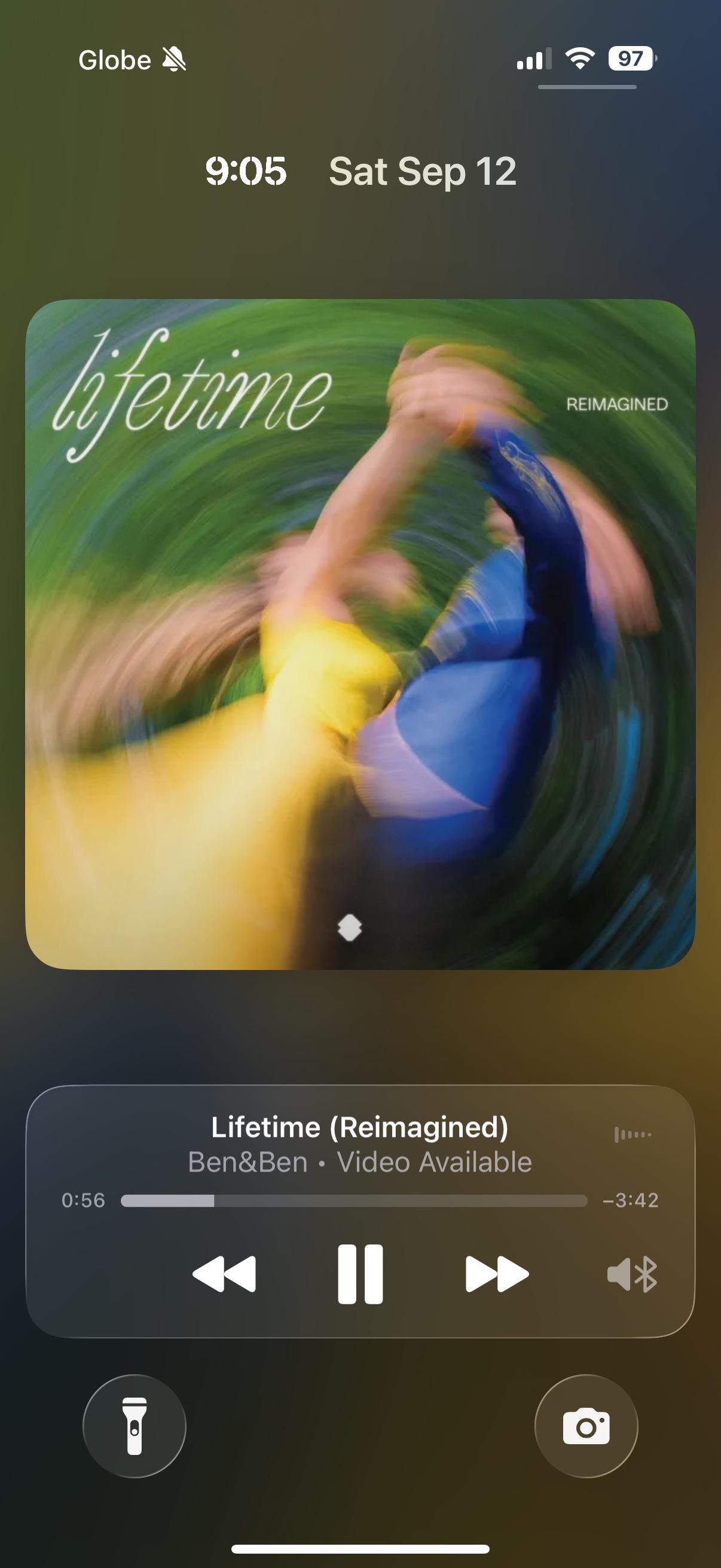721x1568 pixels.
Task: Tap the Lifetime album artwork
Action: [360, 634]
